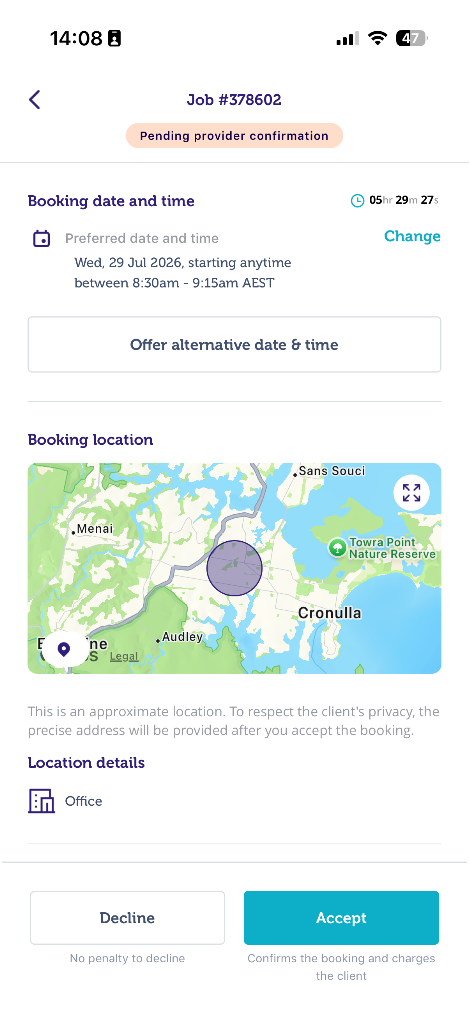This screenshot has width=470, height=1024.
Task: Open the Legal link on the map
Action: 123,656
